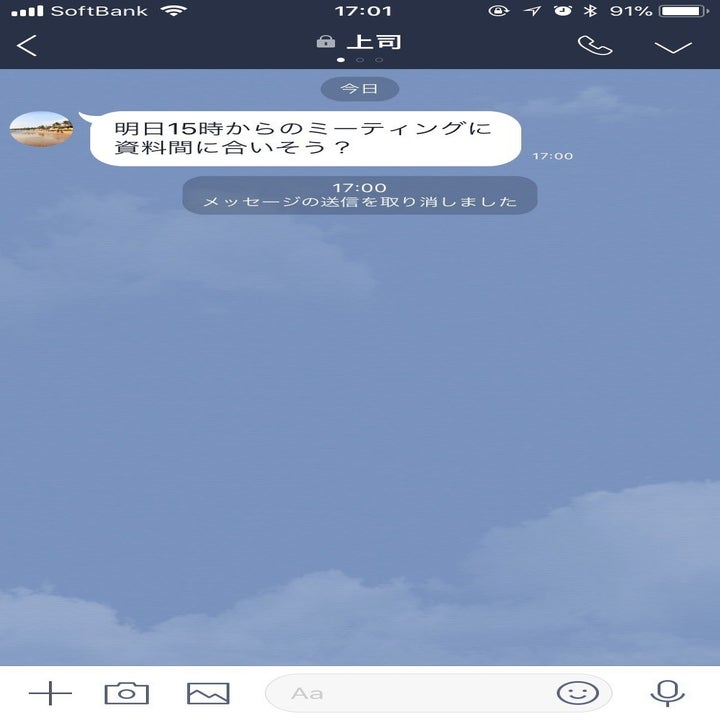The width and height of the screenshot is (720, 720).
Task: Open the photo gallery picker
Action: [x=208, y=693]
